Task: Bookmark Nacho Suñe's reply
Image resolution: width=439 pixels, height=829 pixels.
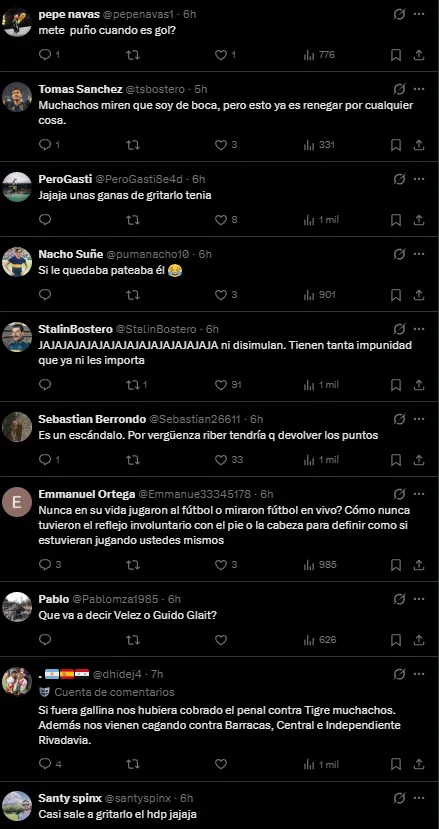Action: (396, 294)
